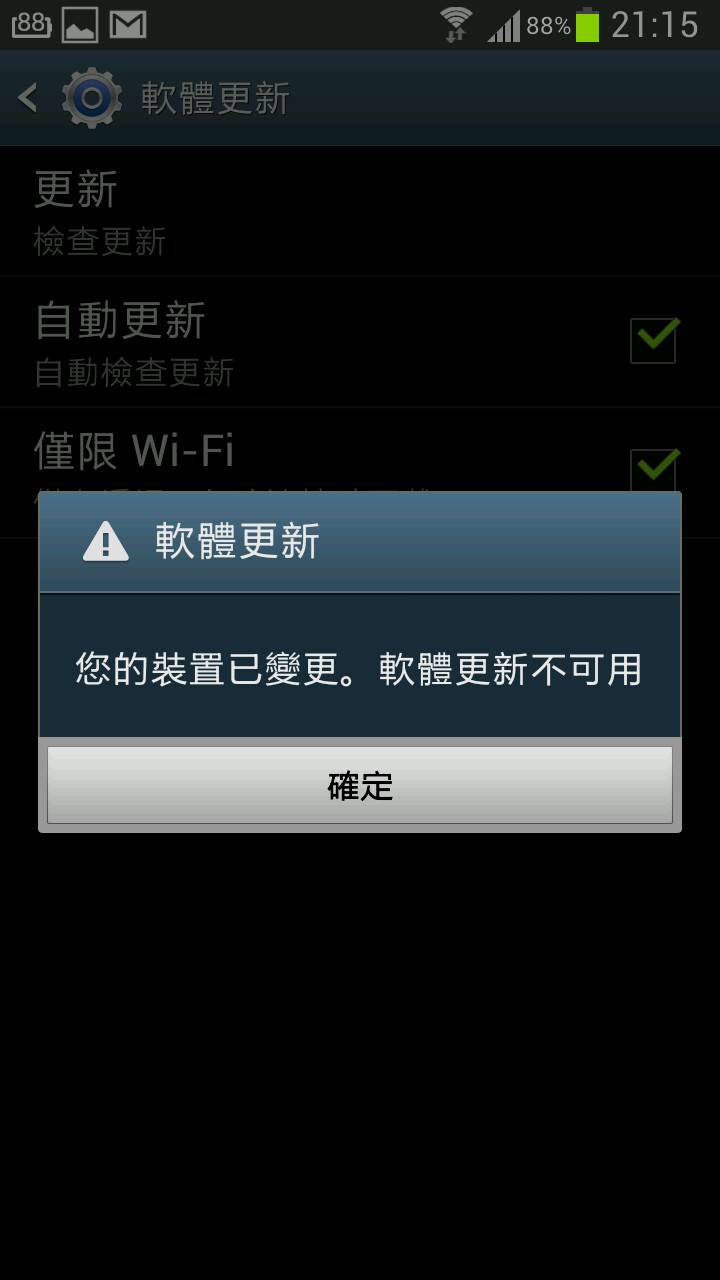The image size is (720, 1280).
Task: Open 更新 to check for updates
Action: 100,212
